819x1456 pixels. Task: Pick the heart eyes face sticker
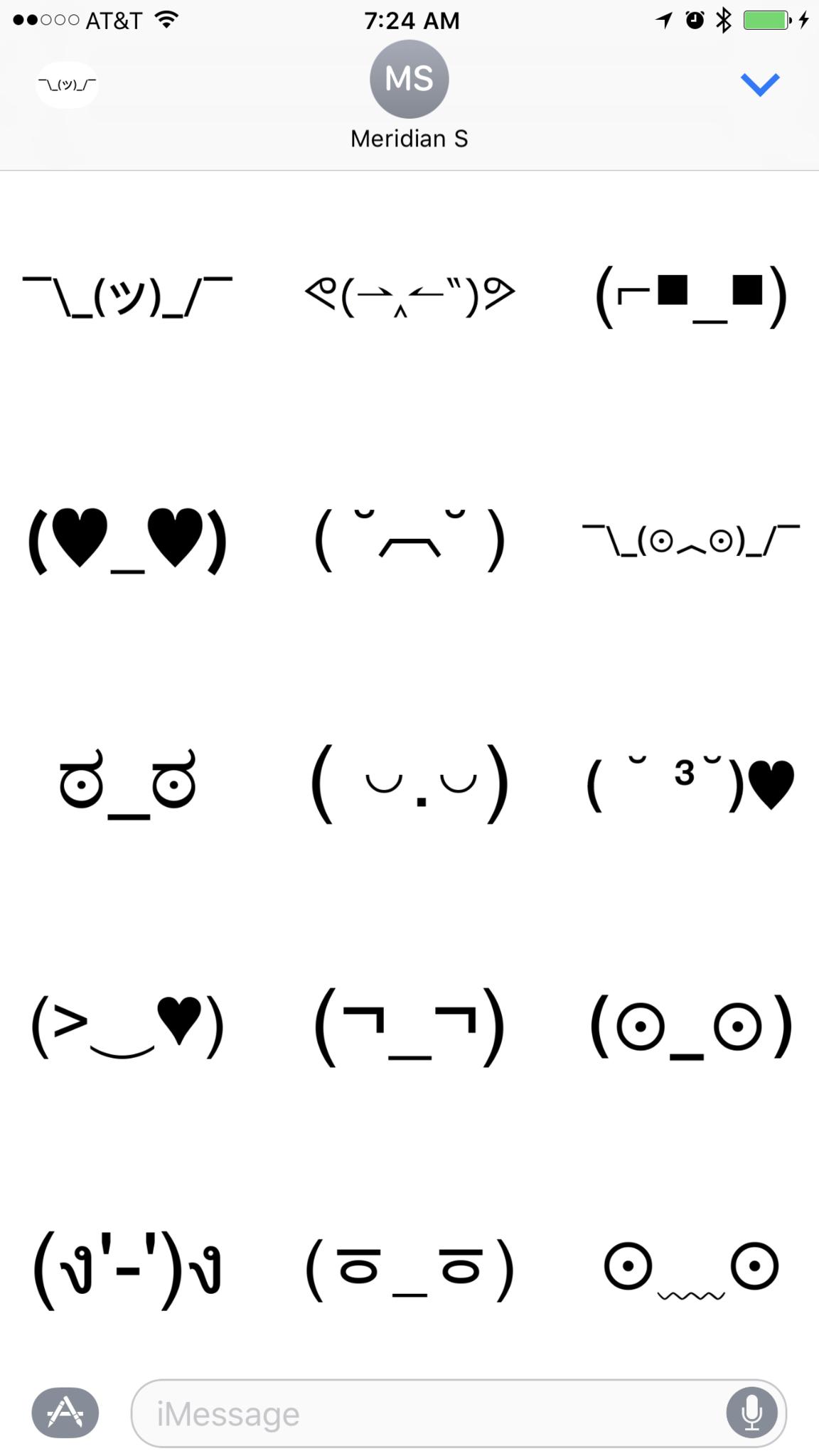[127, 540]
